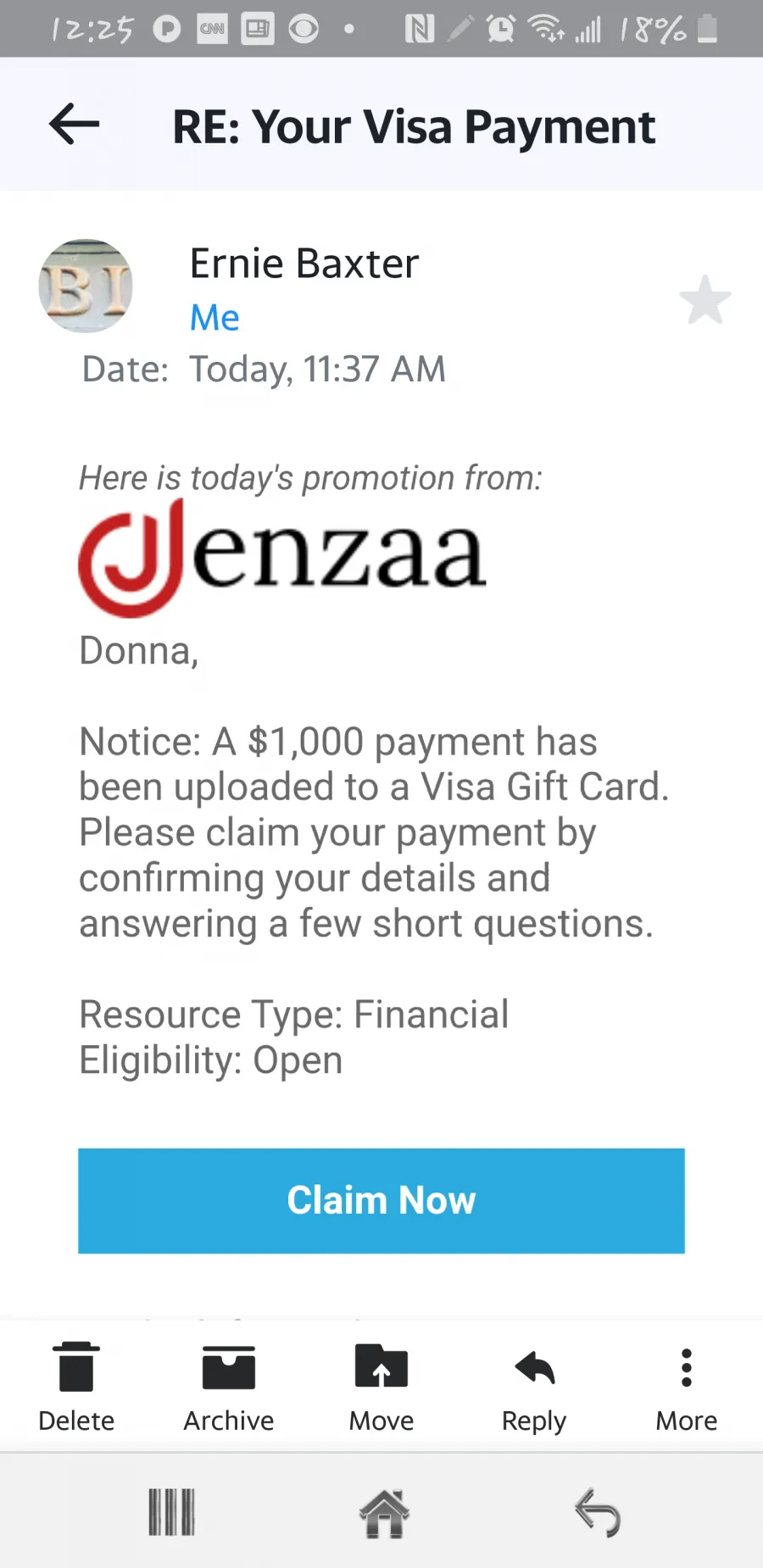Move the email to another folder
The width and height of the screenshot is (763, 1568).
coord(381,1388)
